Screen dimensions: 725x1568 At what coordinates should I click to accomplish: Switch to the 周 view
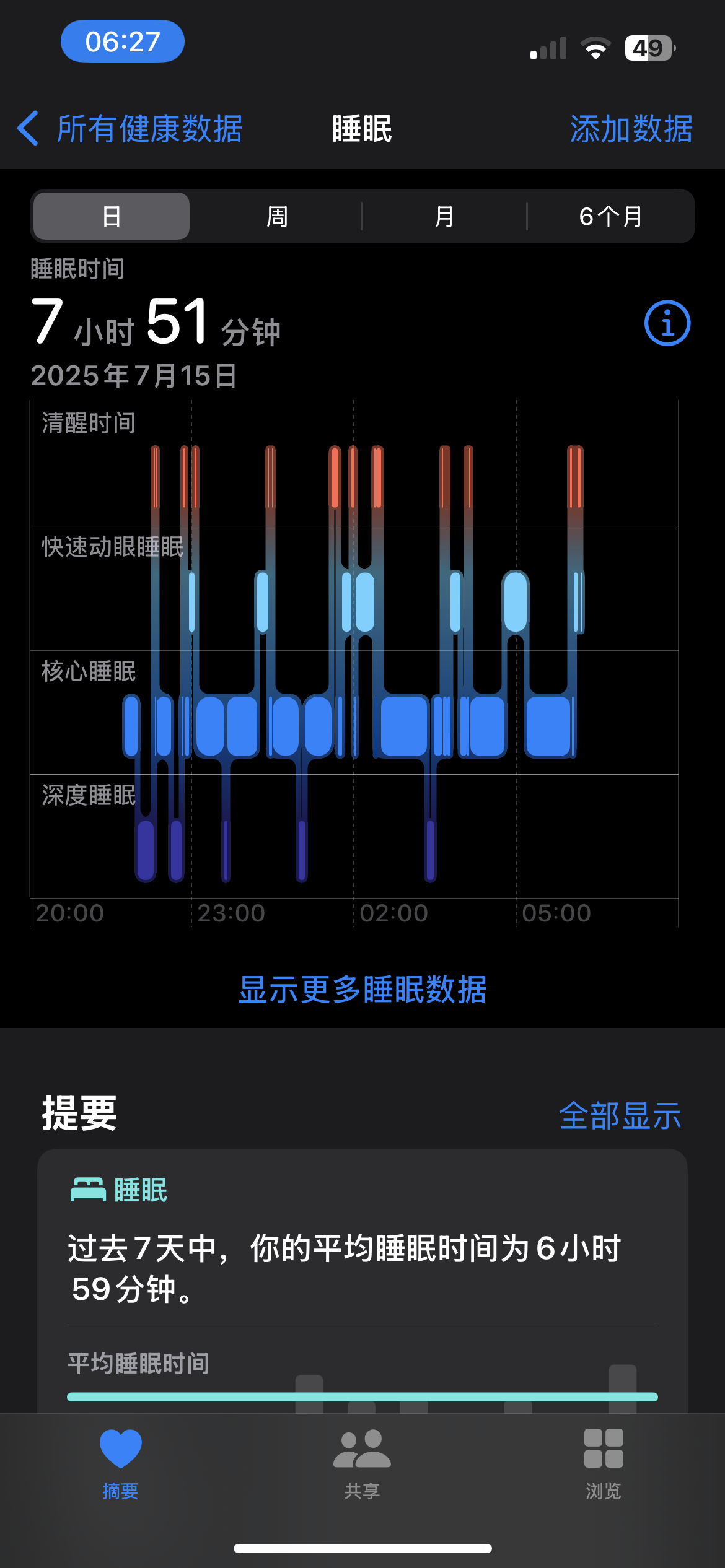276,216
